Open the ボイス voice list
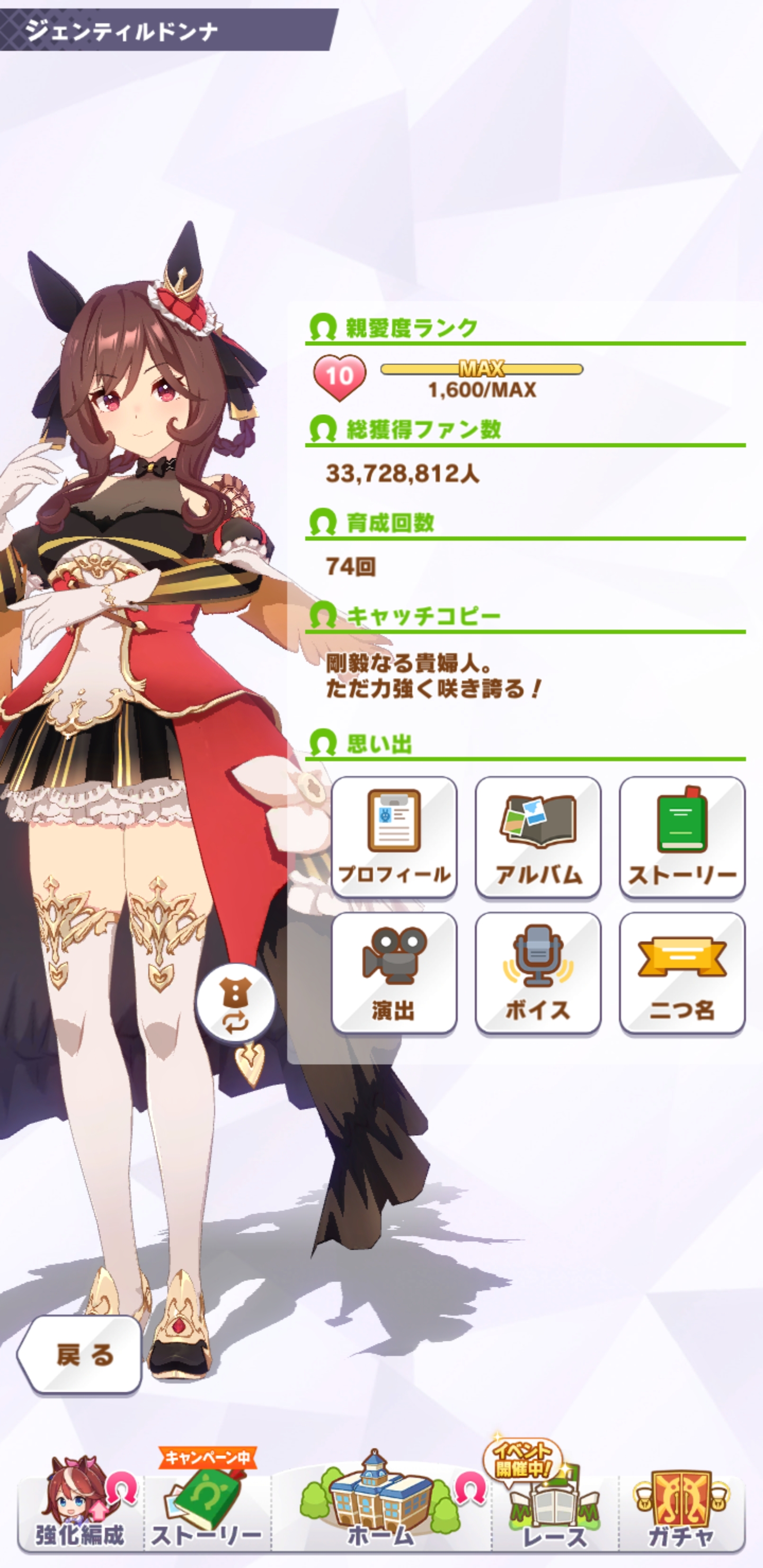This screenshot has width=763, height=1568. [x=538, y=973]
